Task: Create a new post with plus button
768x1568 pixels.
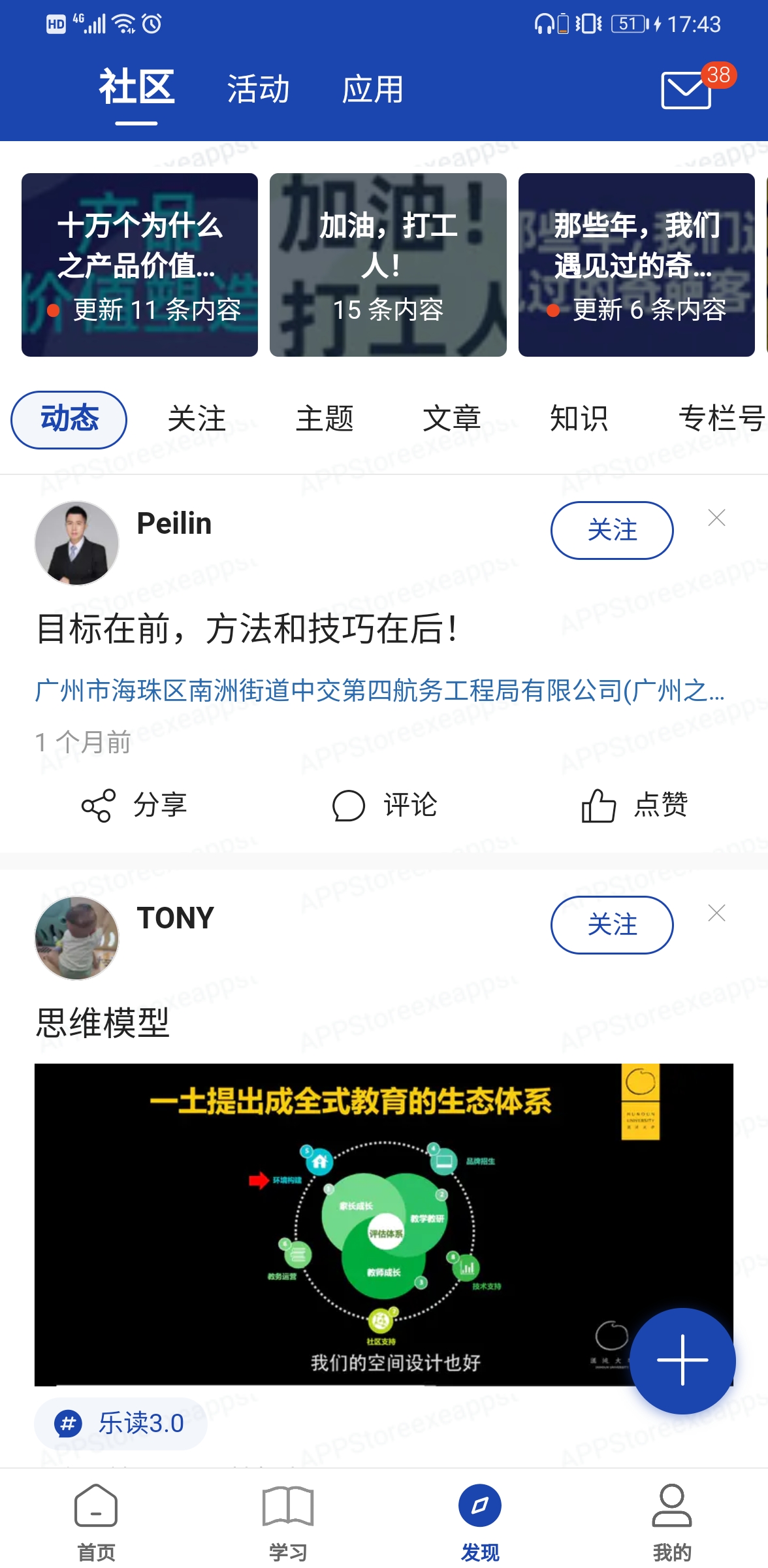Action: pyautogui.click(x=682, y=1360)
